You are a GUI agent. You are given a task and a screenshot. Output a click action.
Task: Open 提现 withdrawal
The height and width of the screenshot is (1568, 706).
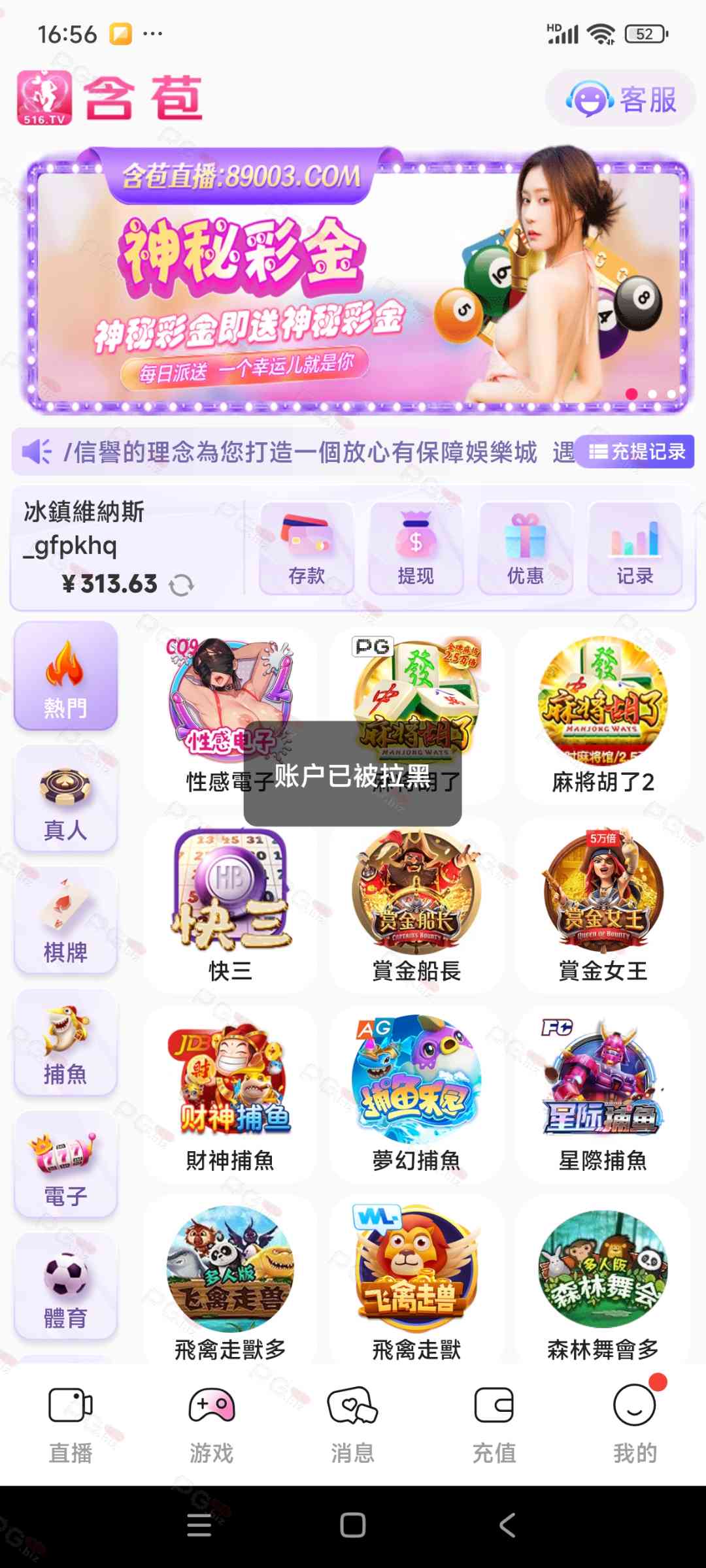point(416,549)
